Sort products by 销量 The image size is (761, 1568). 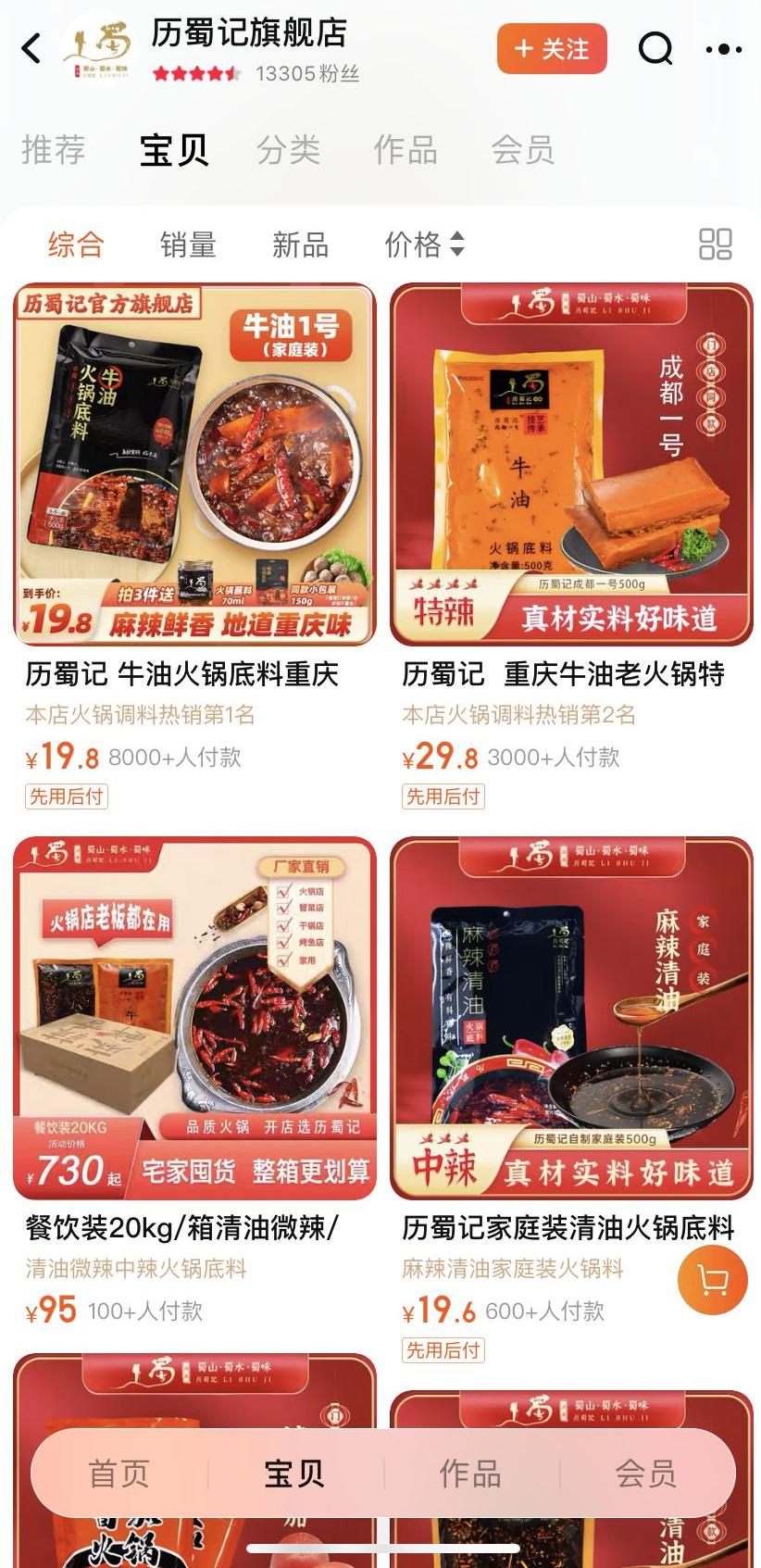click(x=188, y=245)
